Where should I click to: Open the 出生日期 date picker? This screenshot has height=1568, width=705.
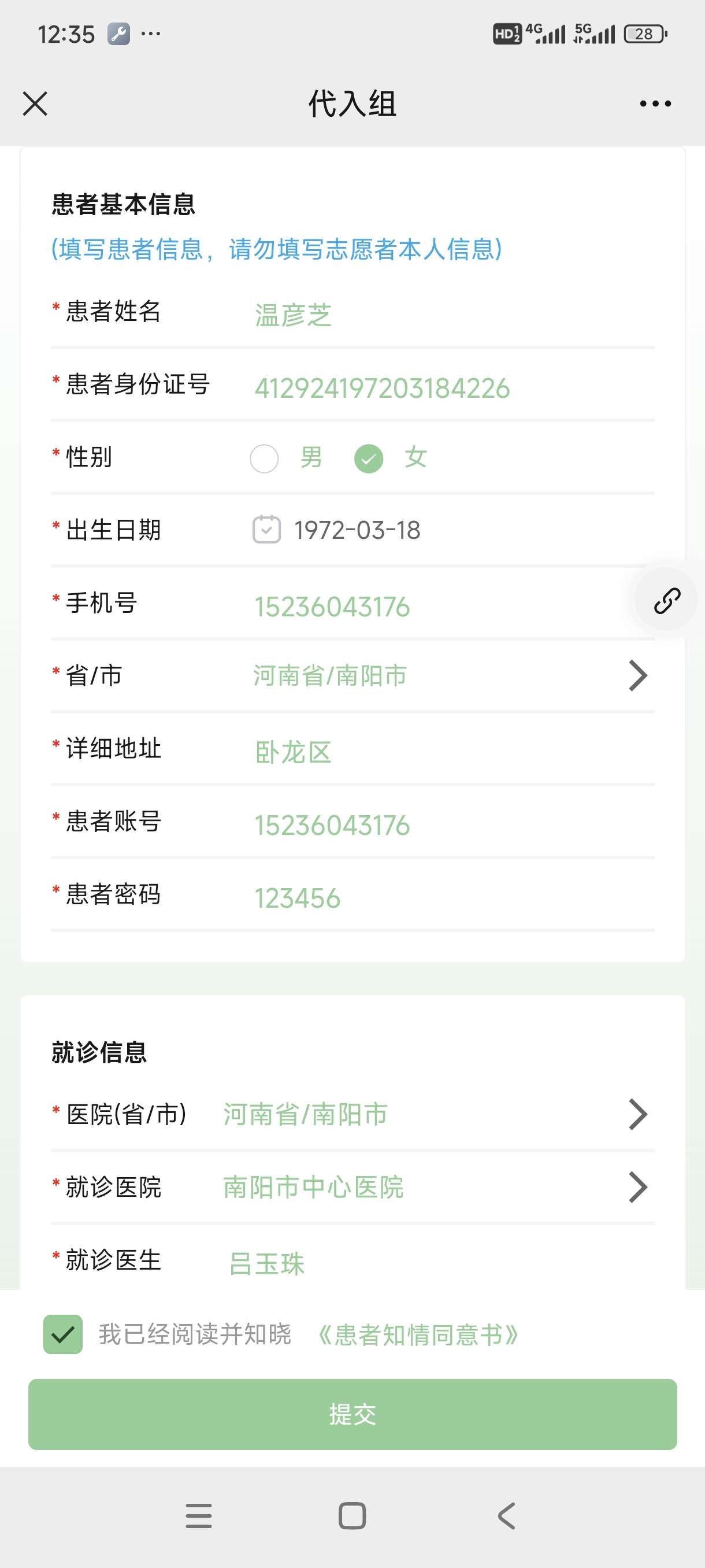[357, 530]
